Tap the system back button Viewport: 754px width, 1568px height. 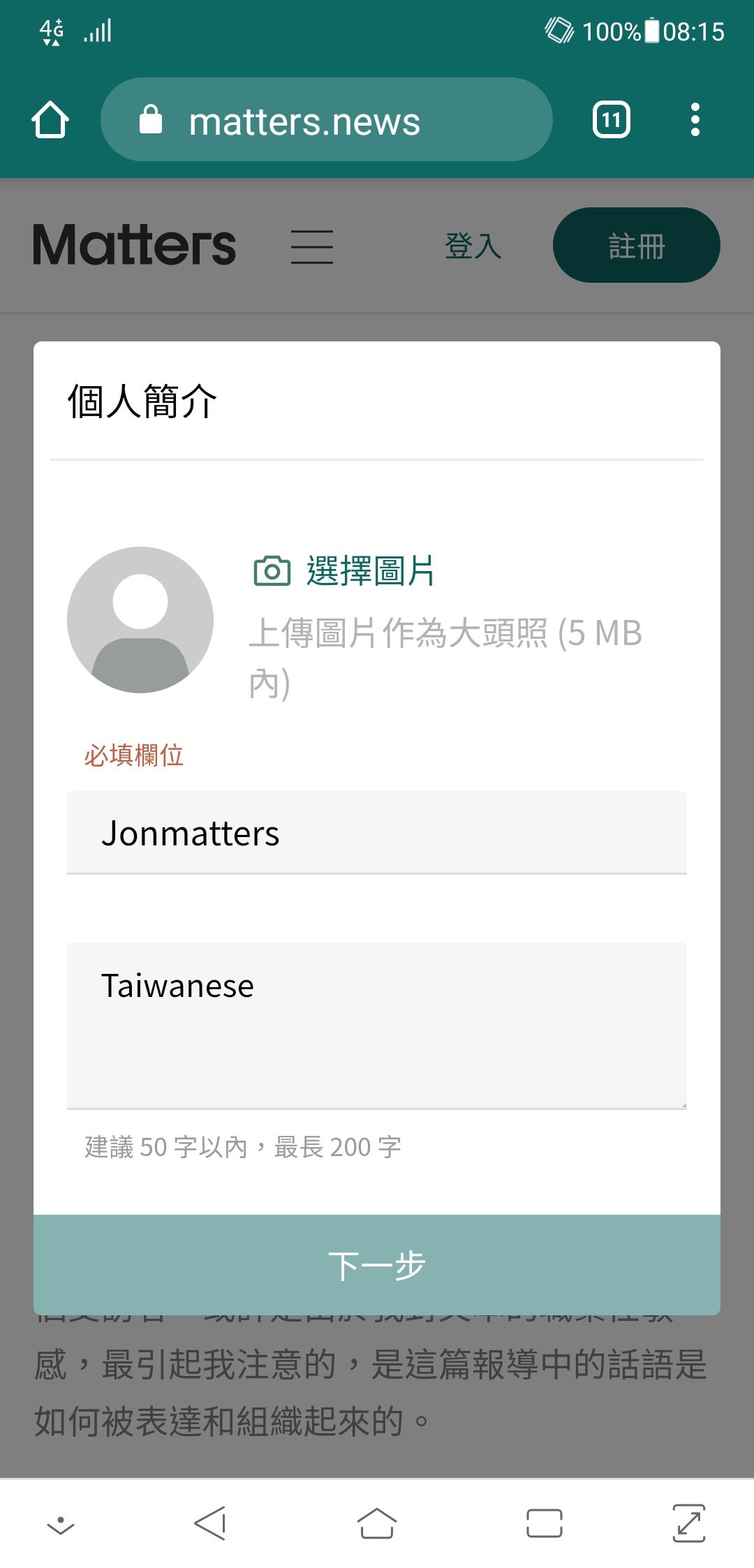pyautogui.click(x=210, y=1523)
